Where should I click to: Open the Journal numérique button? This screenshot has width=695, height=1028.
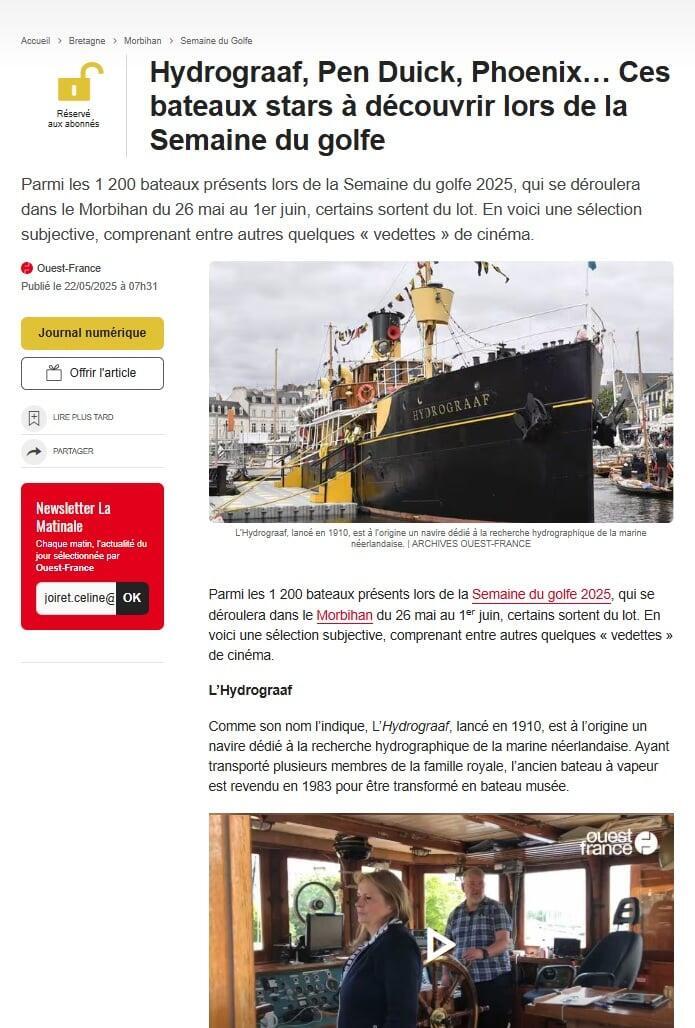click(x=92, y=333)
